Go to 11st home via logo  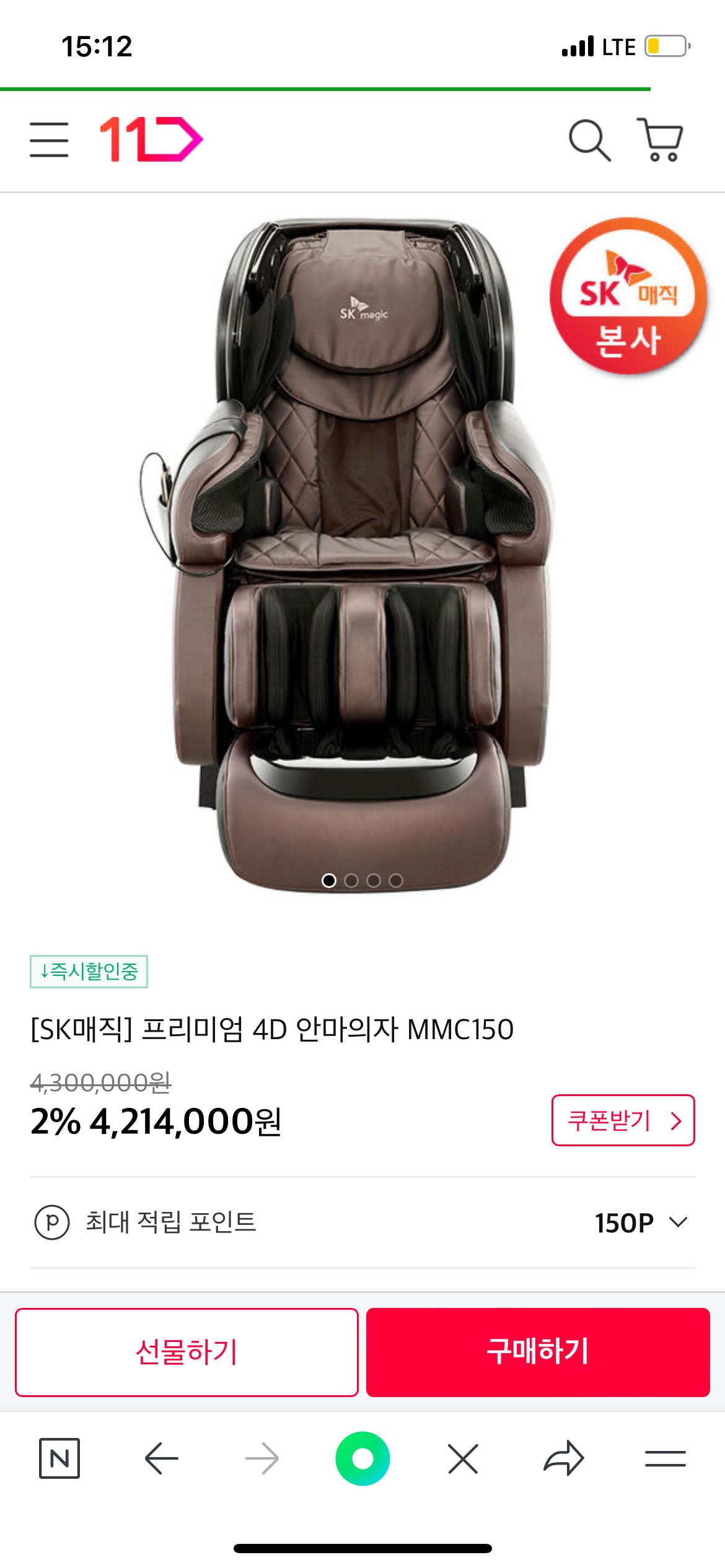click(x=151, y=139)
